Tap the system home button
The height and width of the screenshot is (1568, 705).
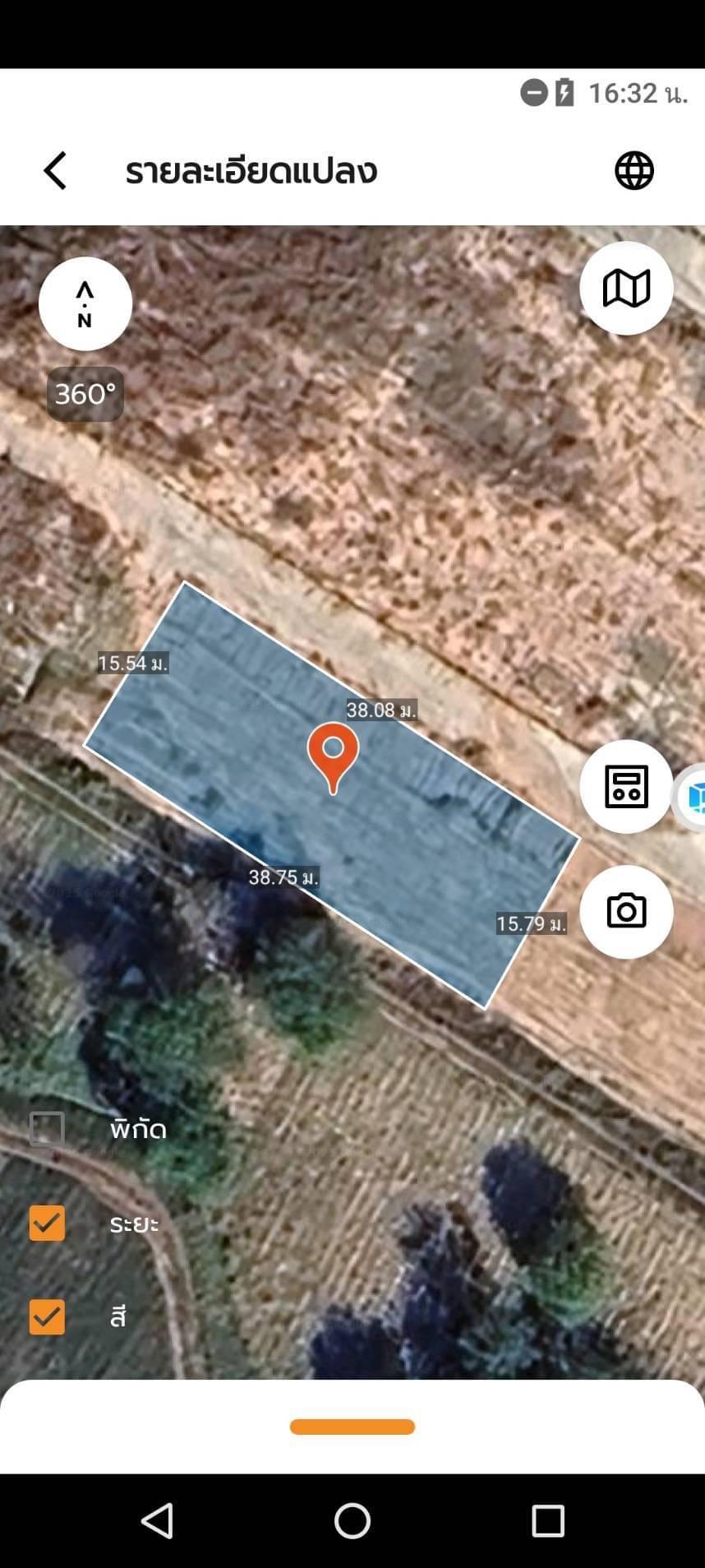pyautogui.click(x=352, y=1521)
